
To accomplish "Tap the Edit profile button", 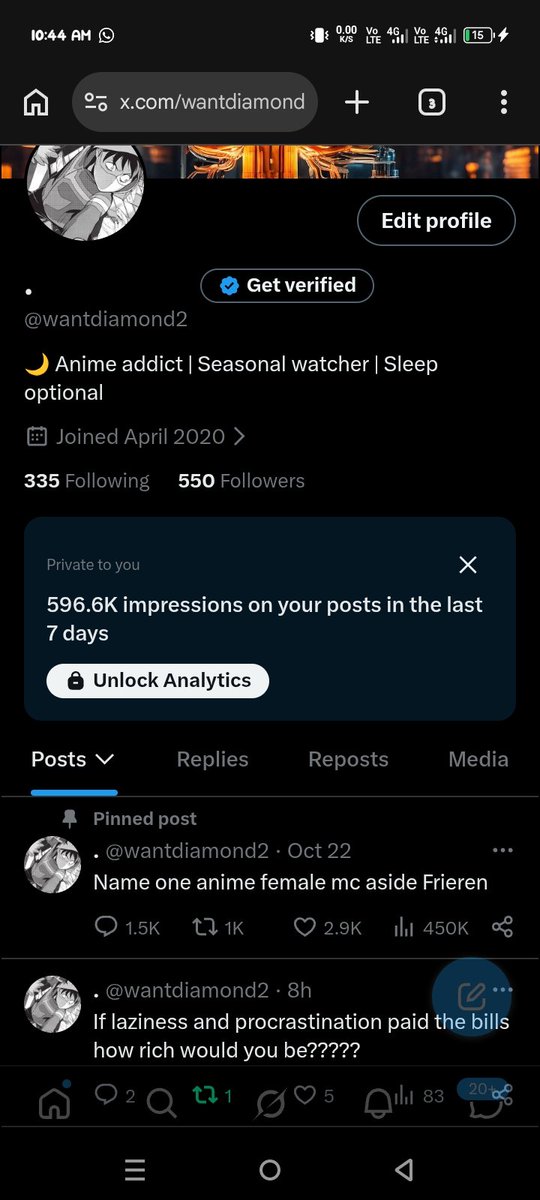I will click(436, 220).
